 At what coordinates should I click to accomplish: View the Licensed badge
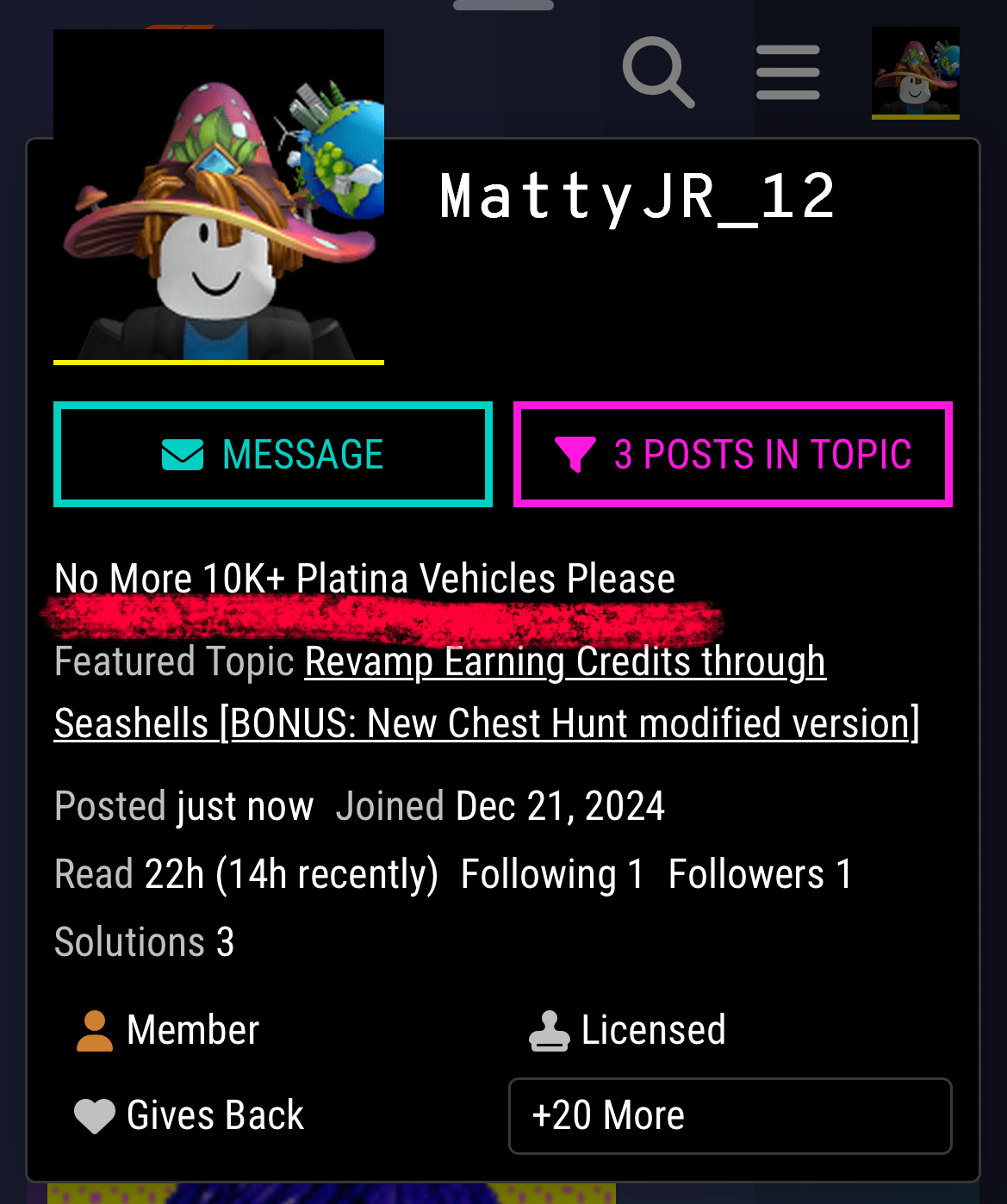coord(629,1030)
